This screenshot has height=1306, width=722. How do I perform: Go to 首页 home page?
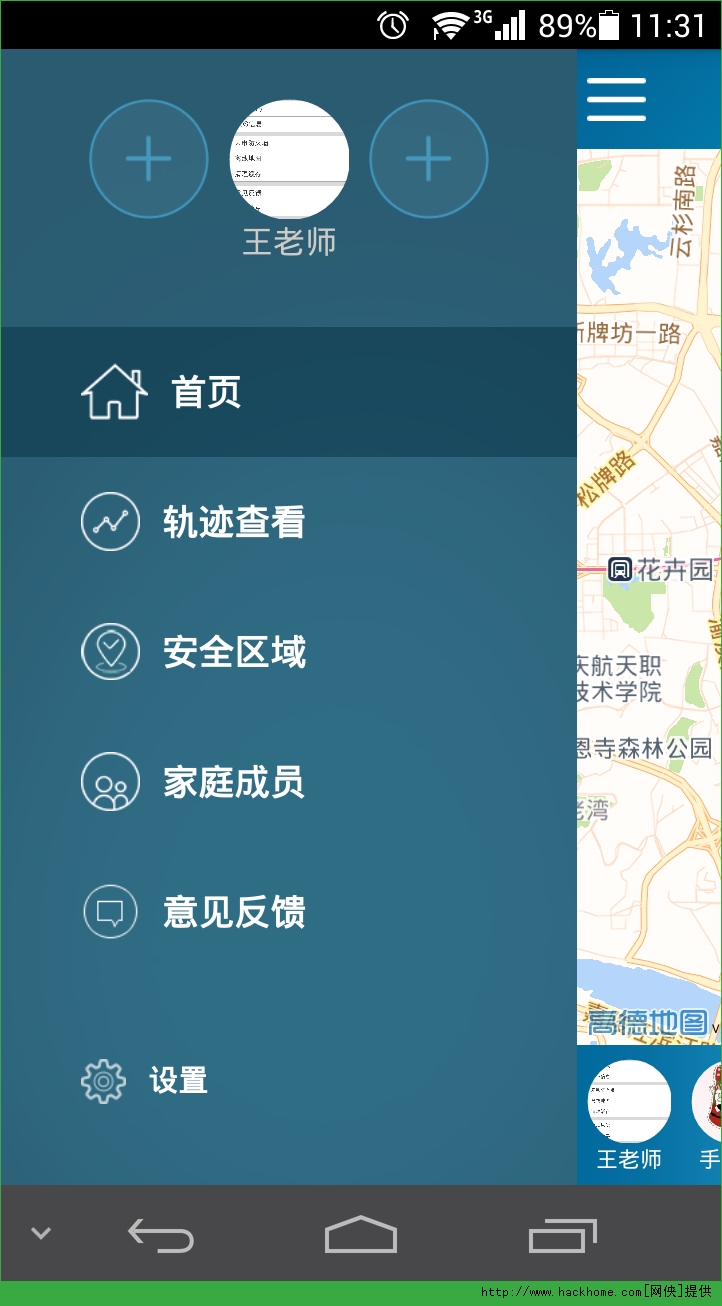click(x=205, y=392)
